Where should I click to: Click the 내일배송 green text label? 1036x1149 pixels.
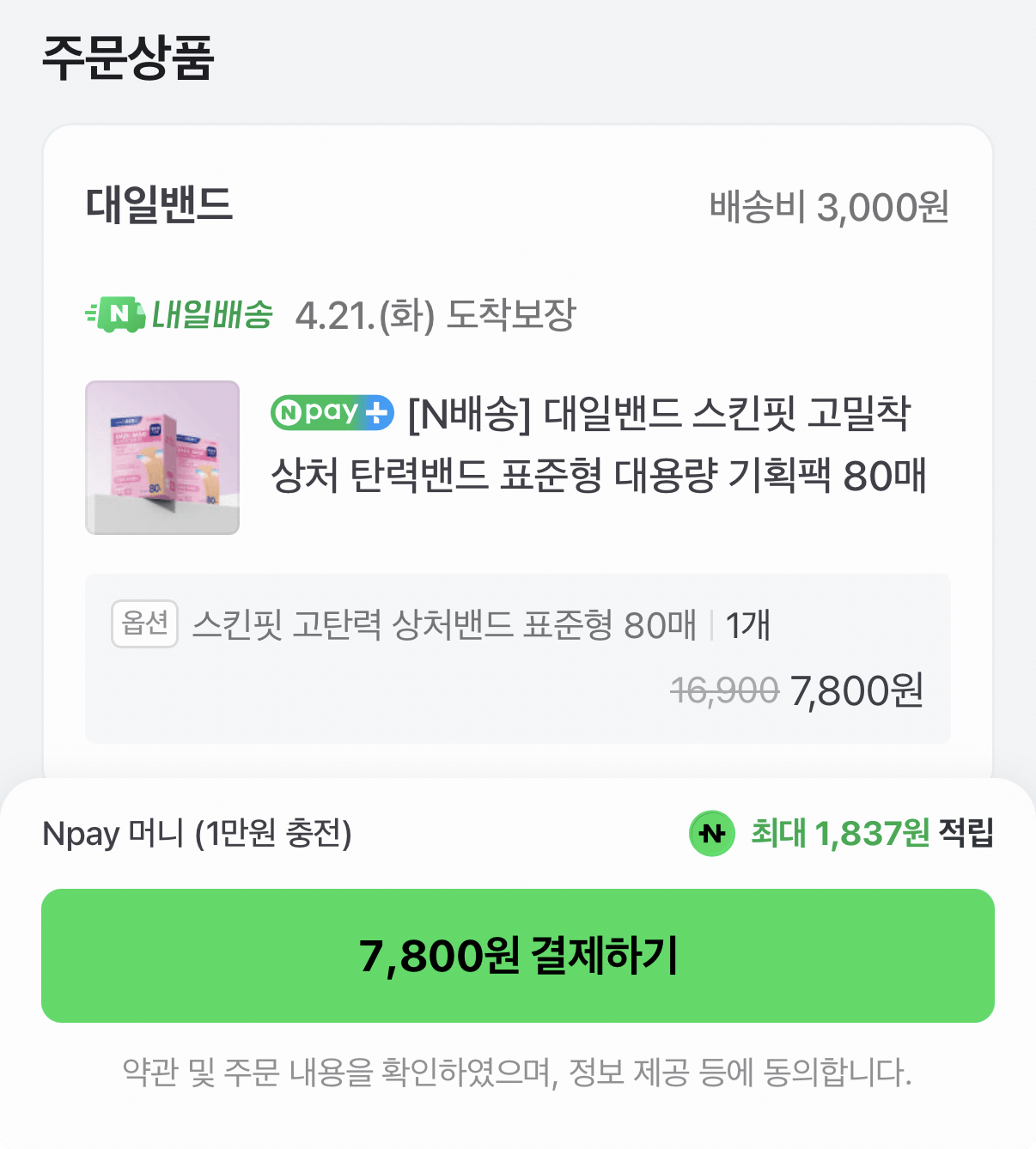(212, 315)
